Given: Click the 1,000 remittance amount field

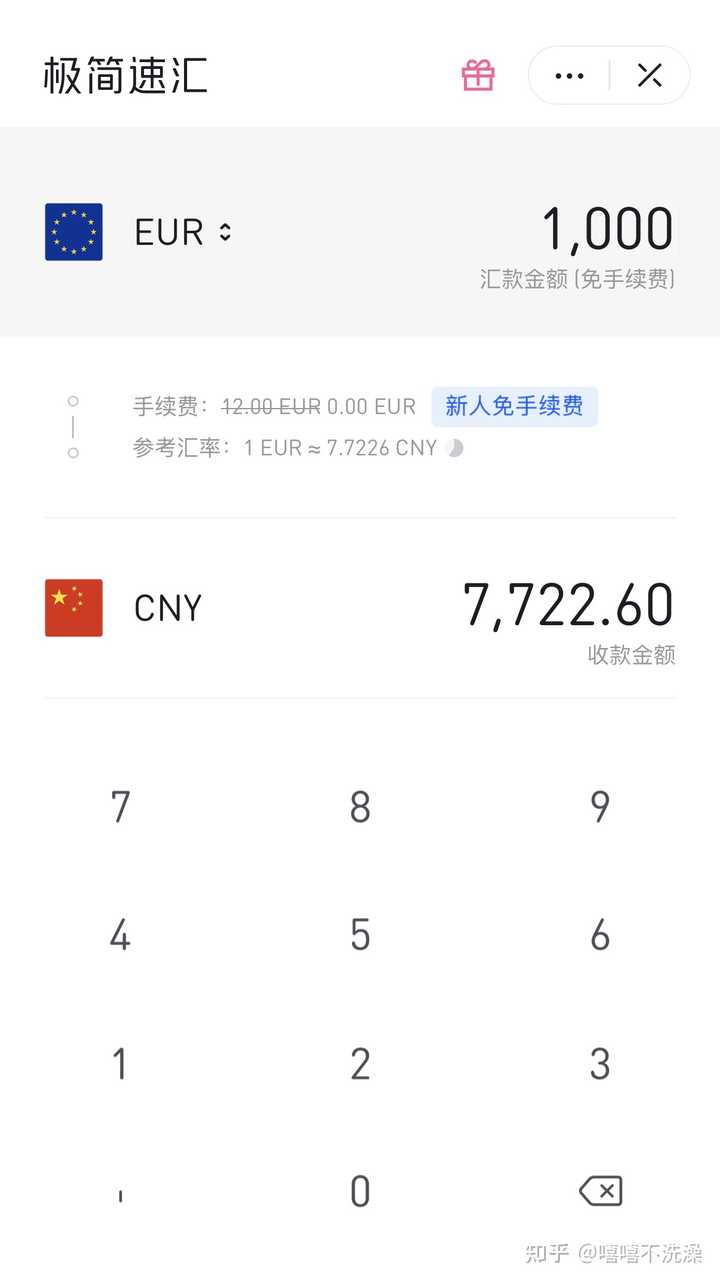Looking at the screenshot, I should point(605,229).
